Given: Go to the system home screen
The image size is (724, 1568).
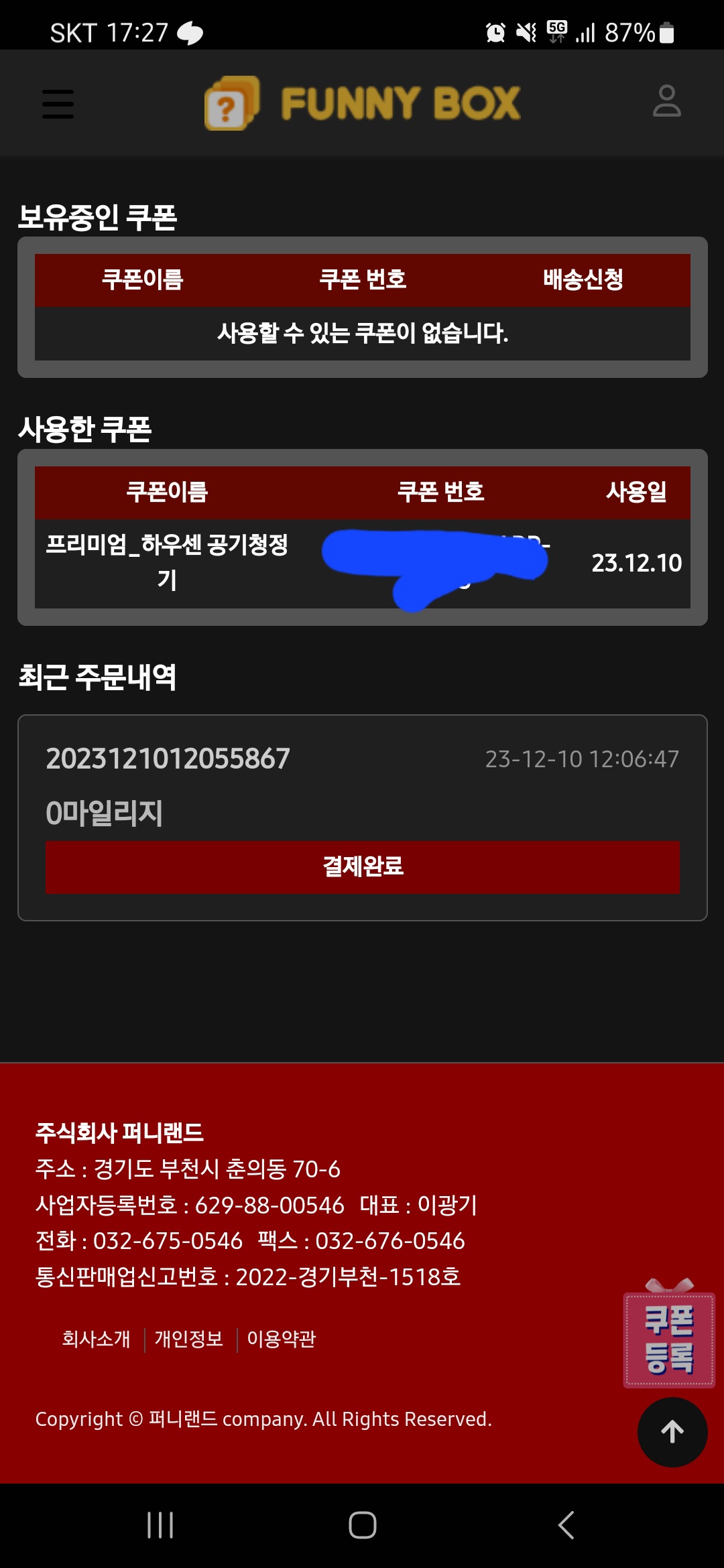Looking at the screenshot, I should [362, 1525].
